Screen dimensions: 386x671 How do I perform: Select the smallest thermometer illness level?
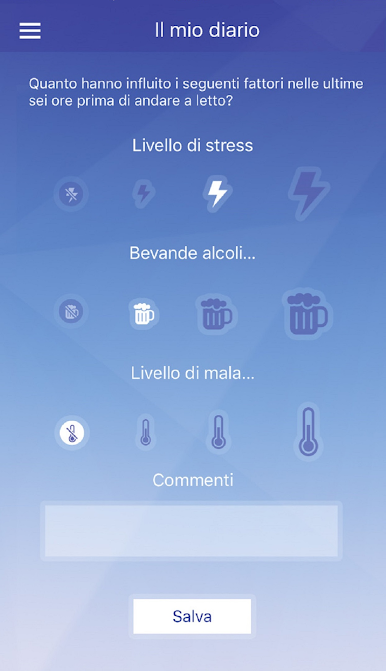tap(145, 432)
